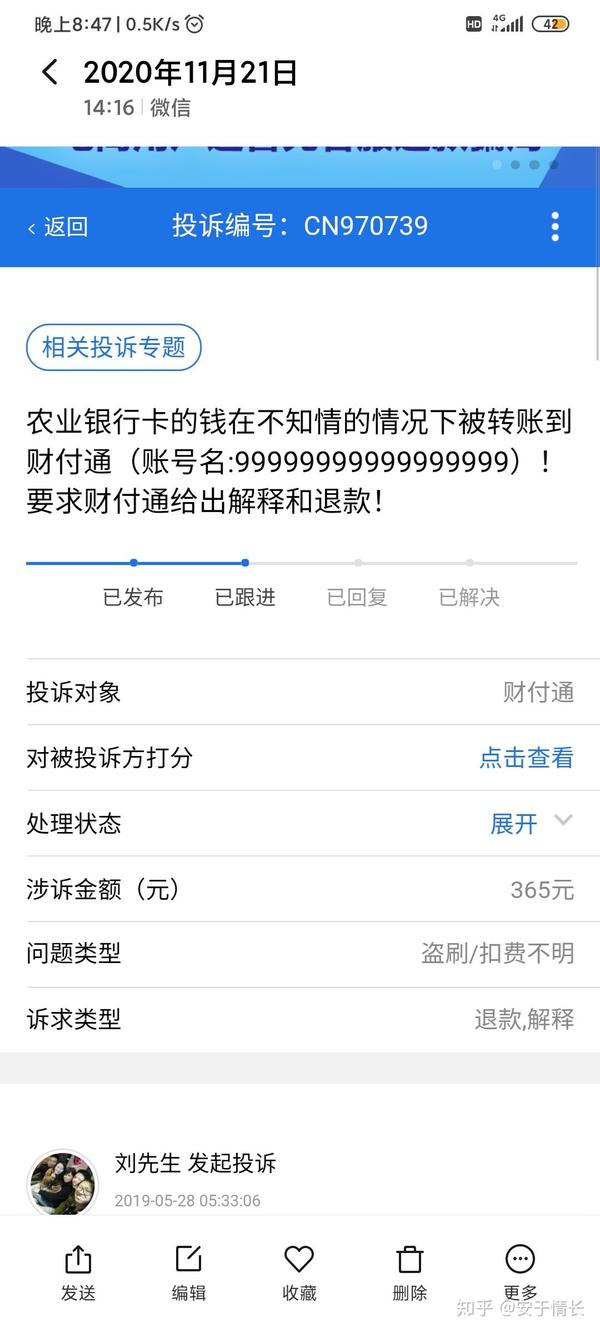Add note to favorites with 收藏

tap(299, 1273)
